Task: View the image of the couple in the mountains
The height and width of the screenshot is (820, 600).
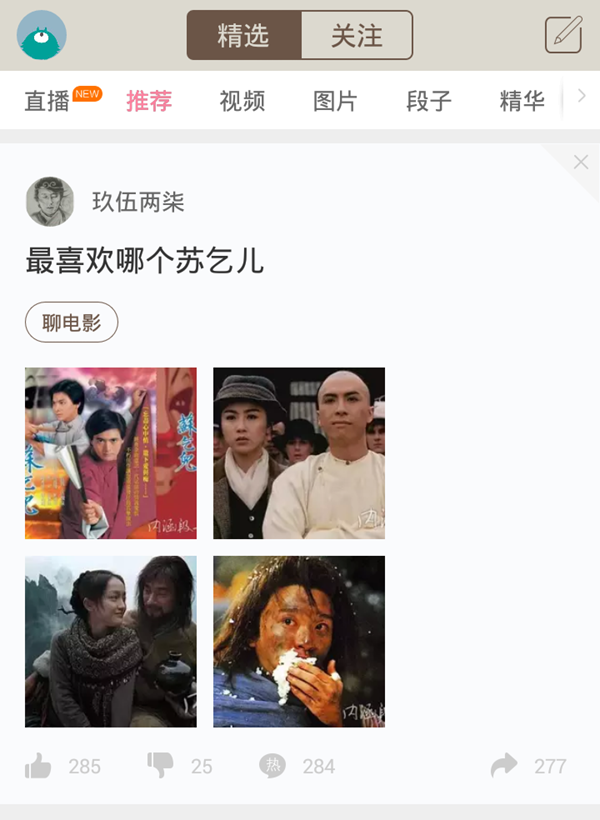Action: pyautogui.click(x=111, y=641)
